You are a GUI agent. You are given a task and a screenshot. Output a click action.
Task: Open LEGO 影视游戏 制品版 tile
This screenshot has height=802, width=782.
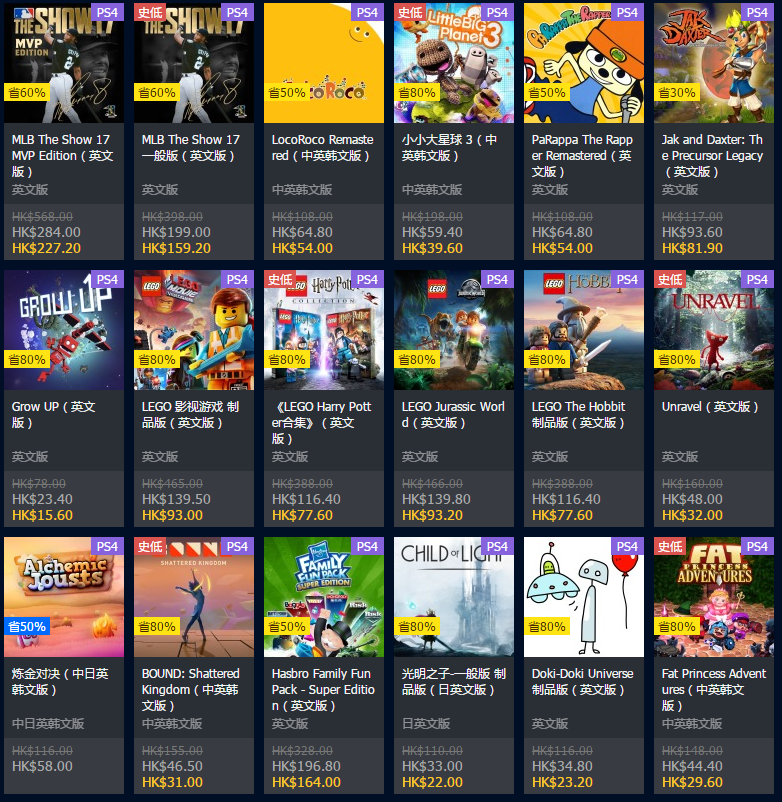pos(194,330)
